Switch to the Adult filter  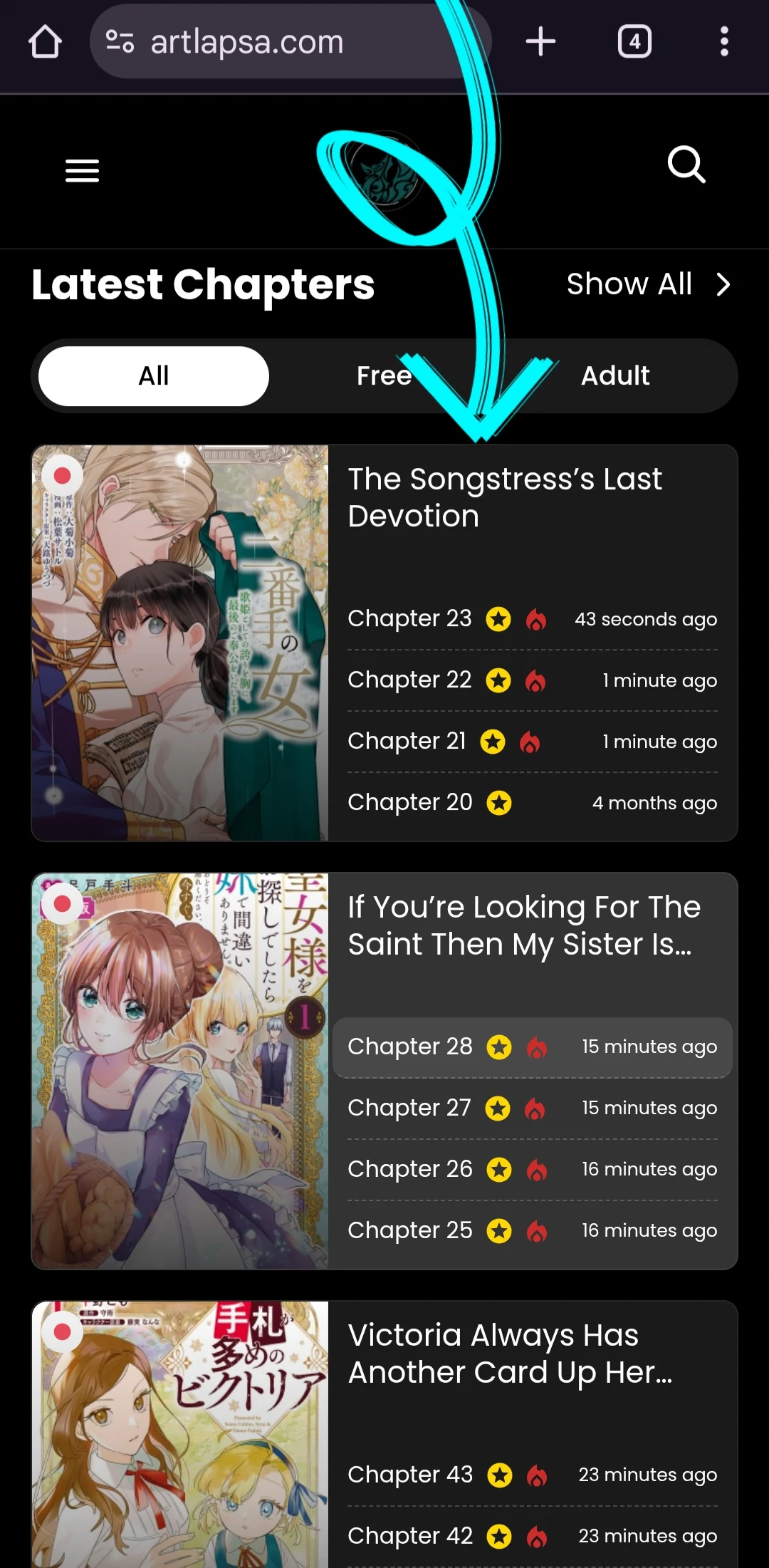(615, 375)
